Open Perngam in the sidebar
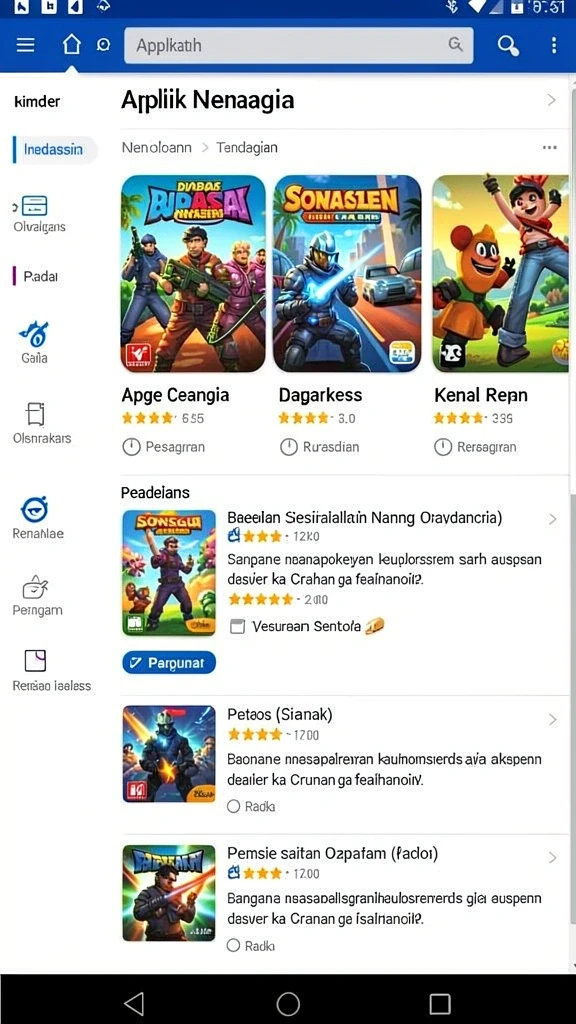 pos(37,596)
